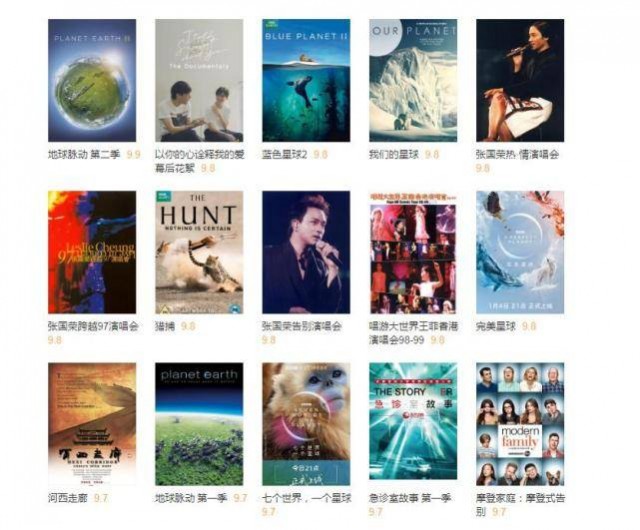View 唱游大世界王菲香港演唱会98-99
The width and height of the screenshot is (640, 530).
pyautogui.click(x=412, y=252)
